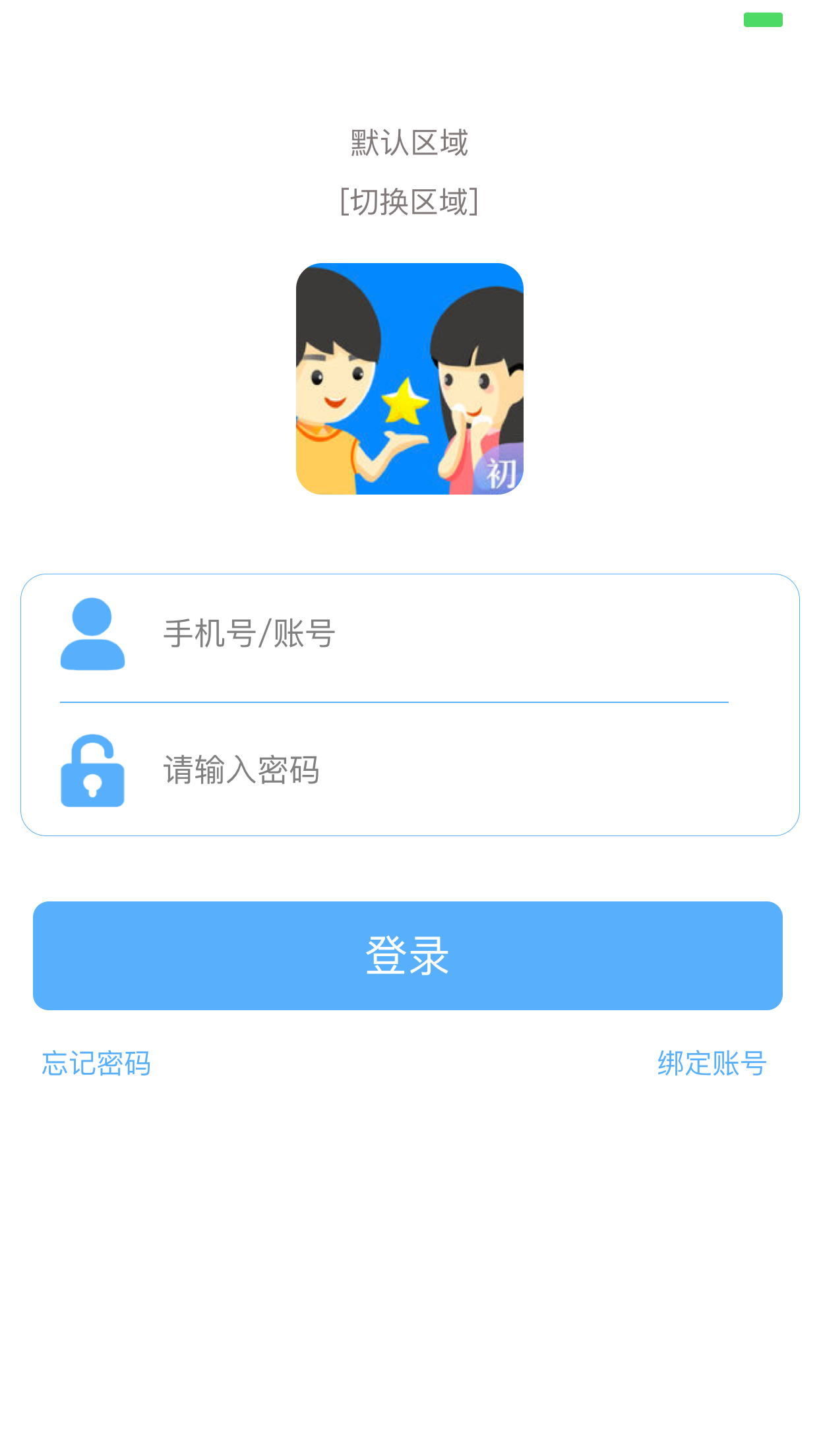
Task: Tap the 登录 login button
Action: [408, 956]
